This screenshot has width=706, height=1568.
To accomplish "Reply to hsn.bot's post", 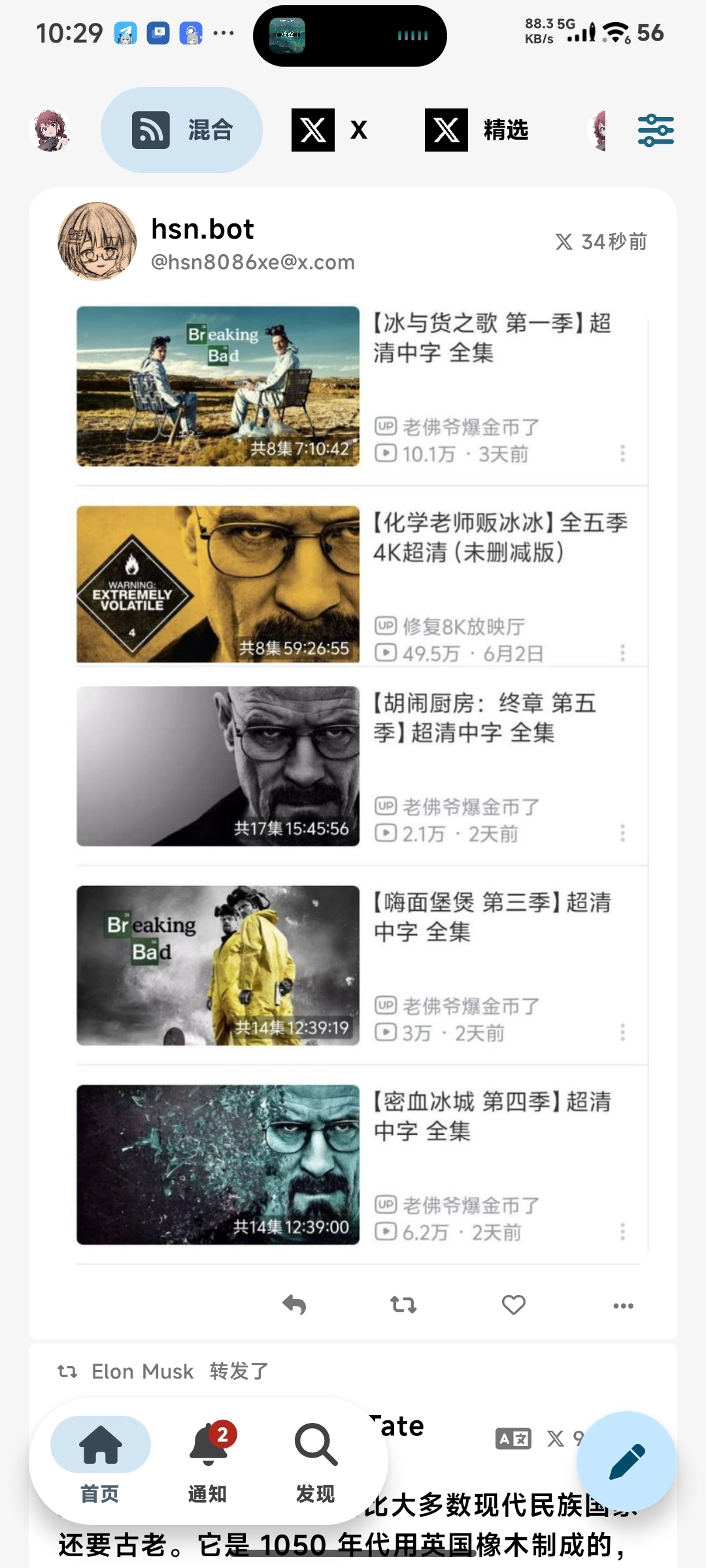I will coord(294,1305).
